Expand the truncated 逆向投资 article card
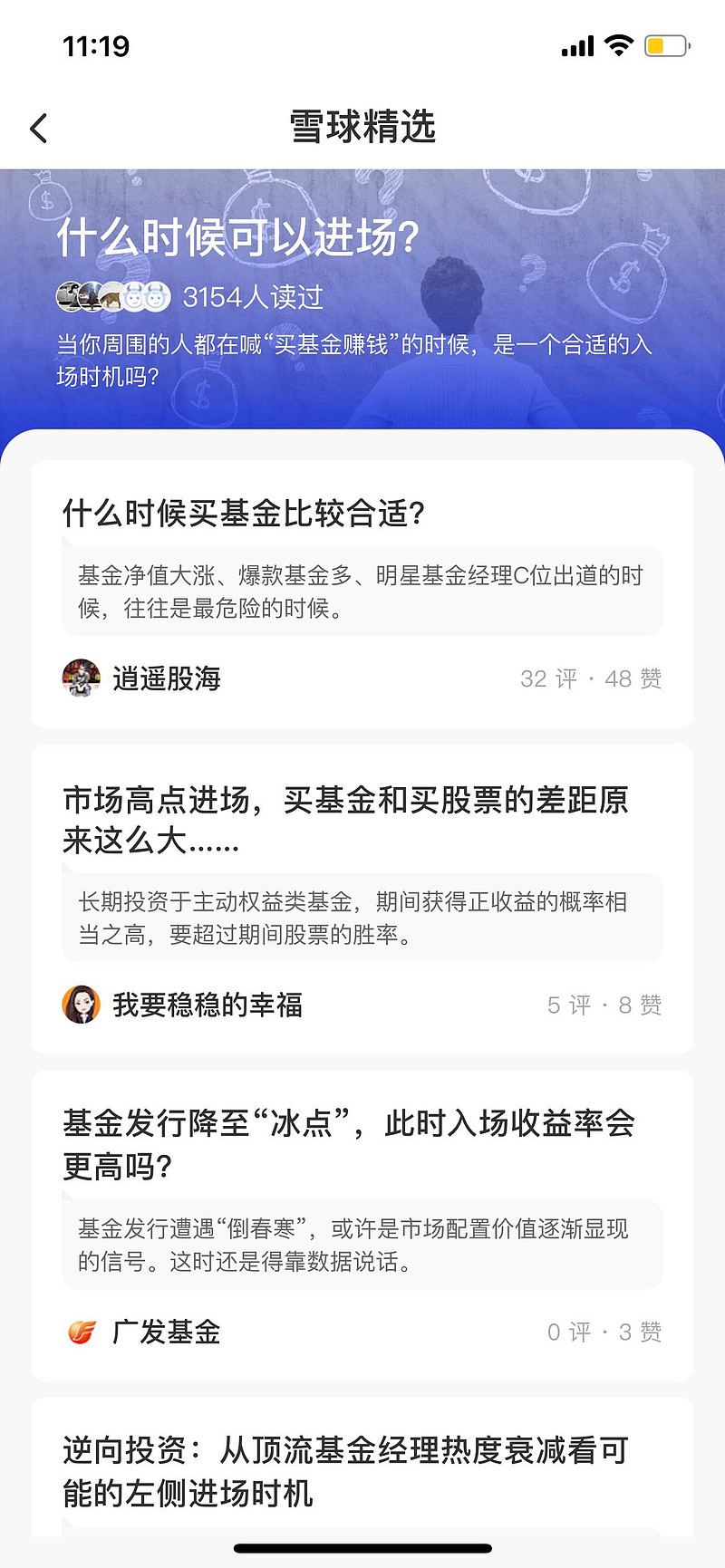The image size is (725, 1568). tap(362, 1469)
